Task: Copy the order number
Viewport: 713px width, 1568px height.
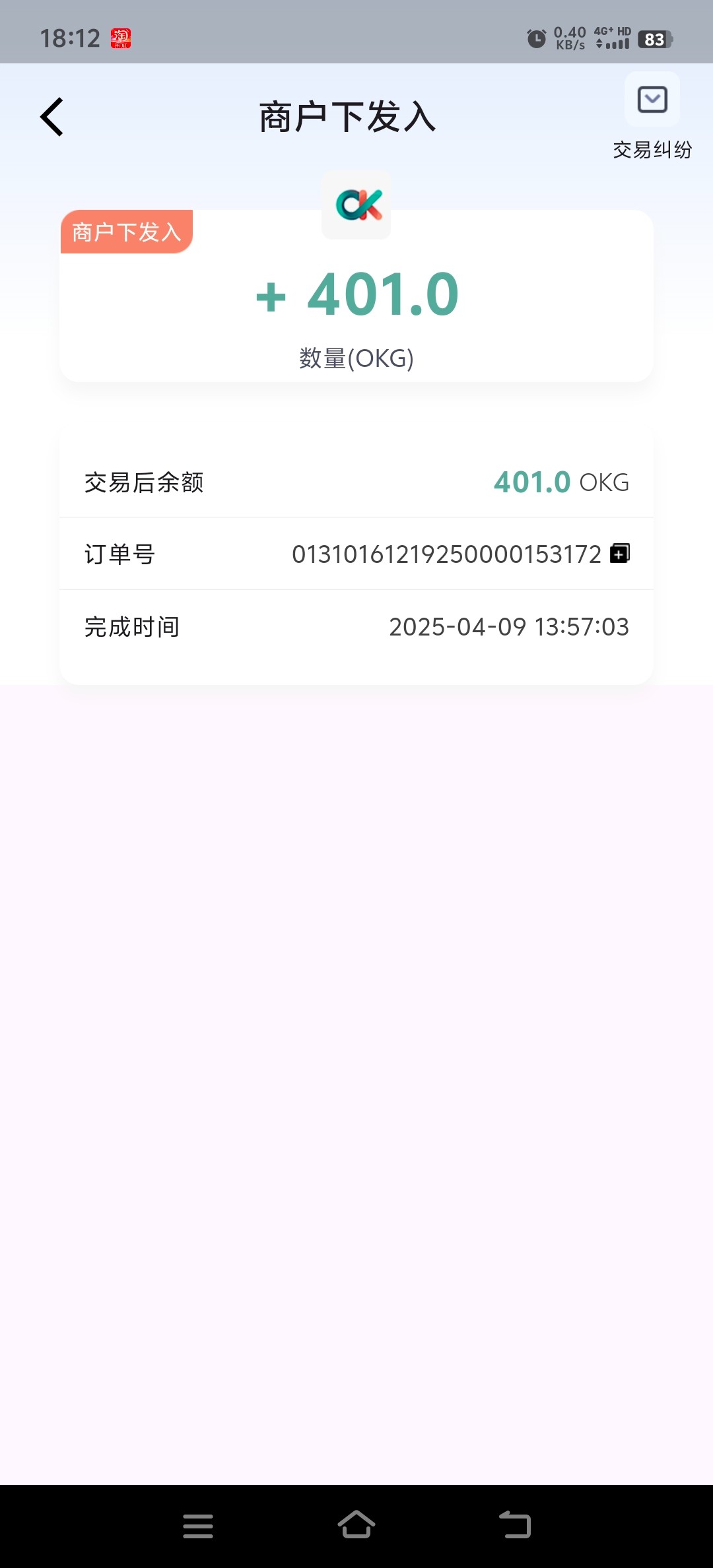Action: click(619, 553)
